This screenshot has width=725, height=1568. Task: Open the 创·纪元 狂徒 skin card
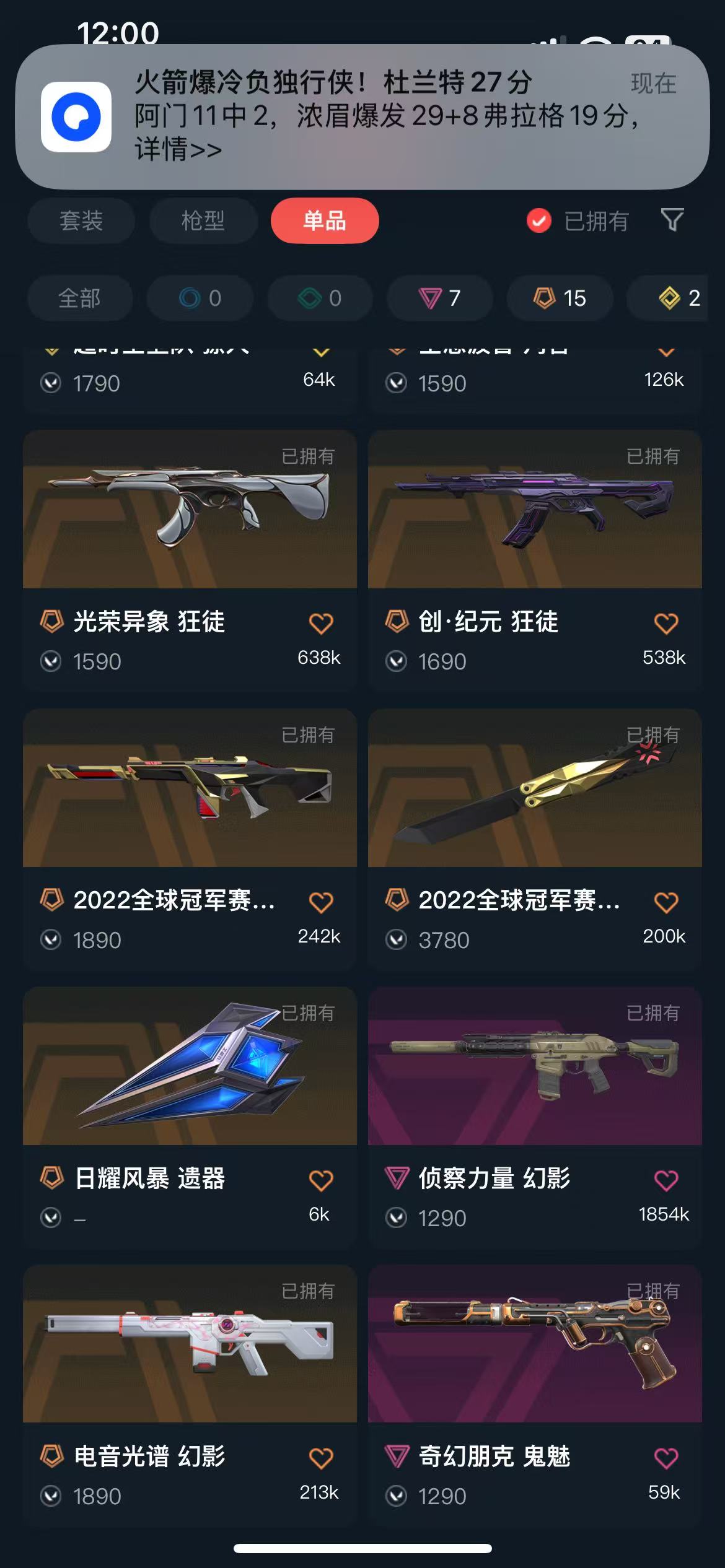click(535, 510)
